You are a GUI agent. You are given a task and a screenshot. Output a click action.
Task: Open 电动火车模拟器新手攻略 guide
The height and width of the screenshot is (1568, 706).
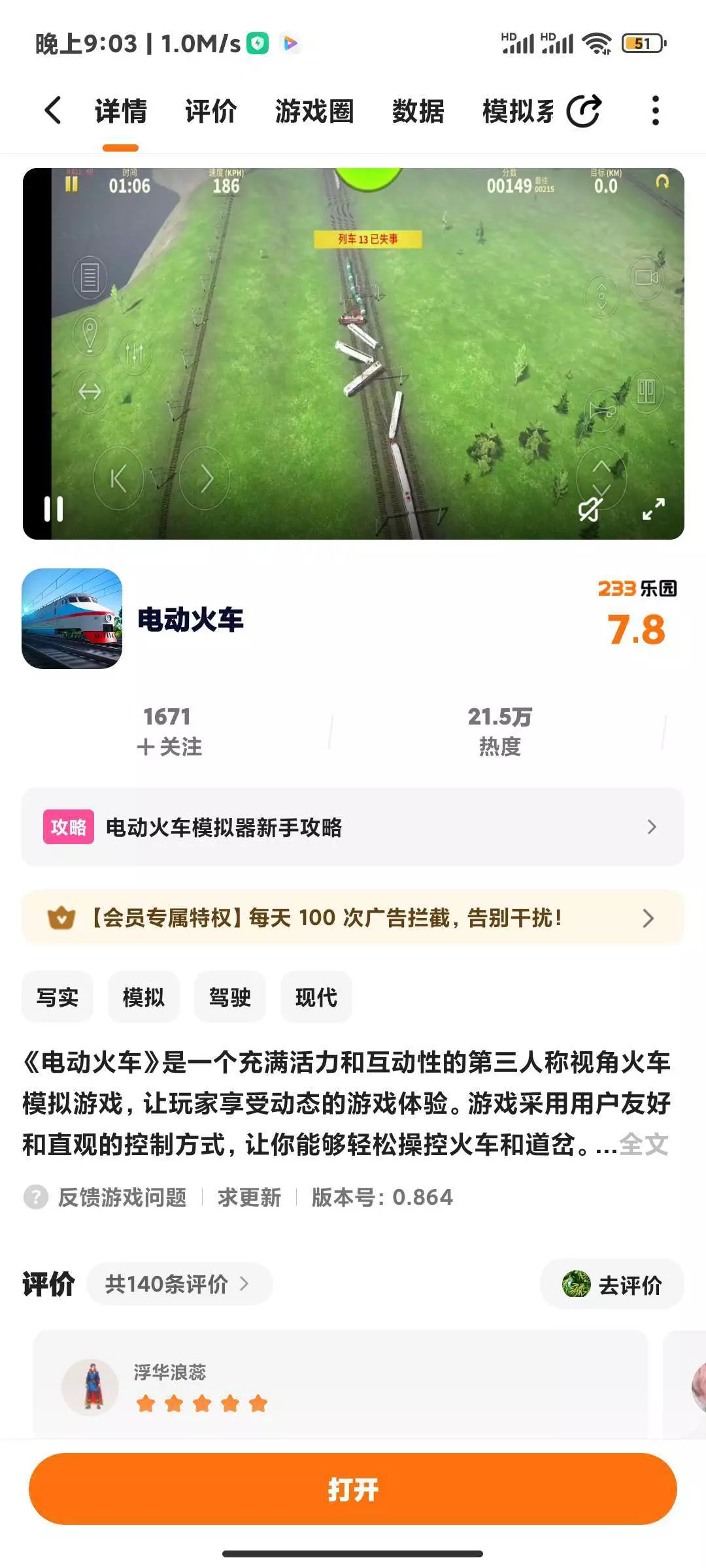pyautogui.click(x=353, y=827)
